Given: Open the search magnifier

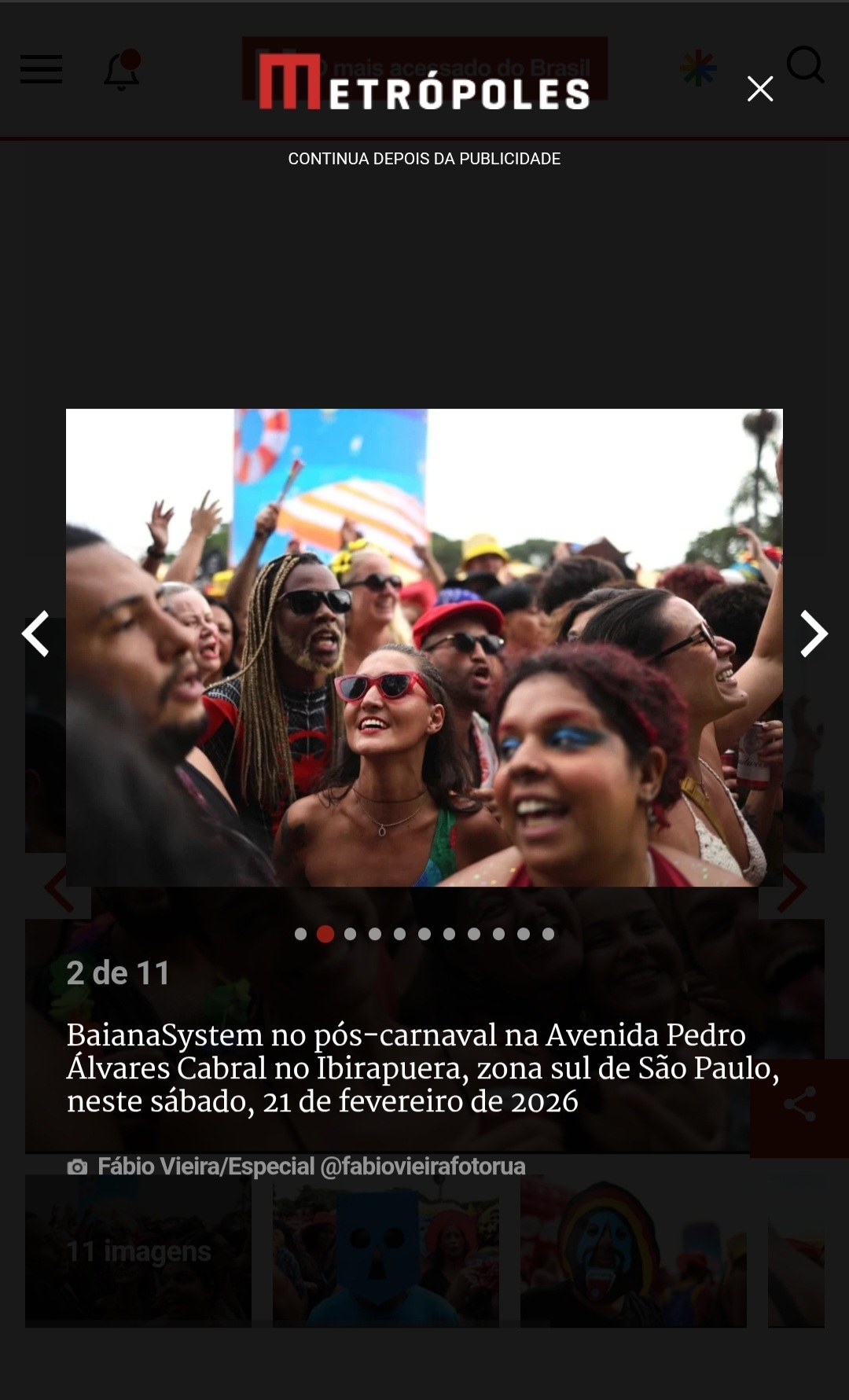Looking at the screenshot, I should coord(805,64).
